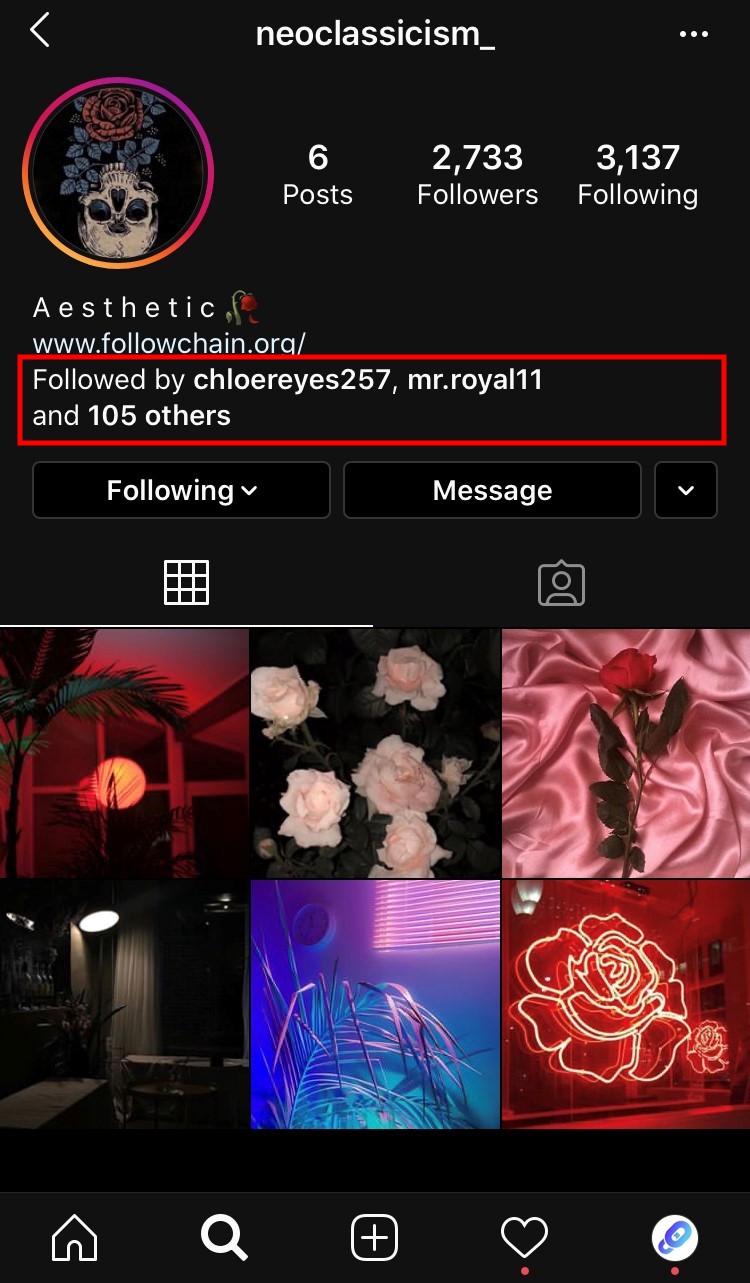Switch to the tagged photos tab

pyautogui.click(x=561, y=583)
